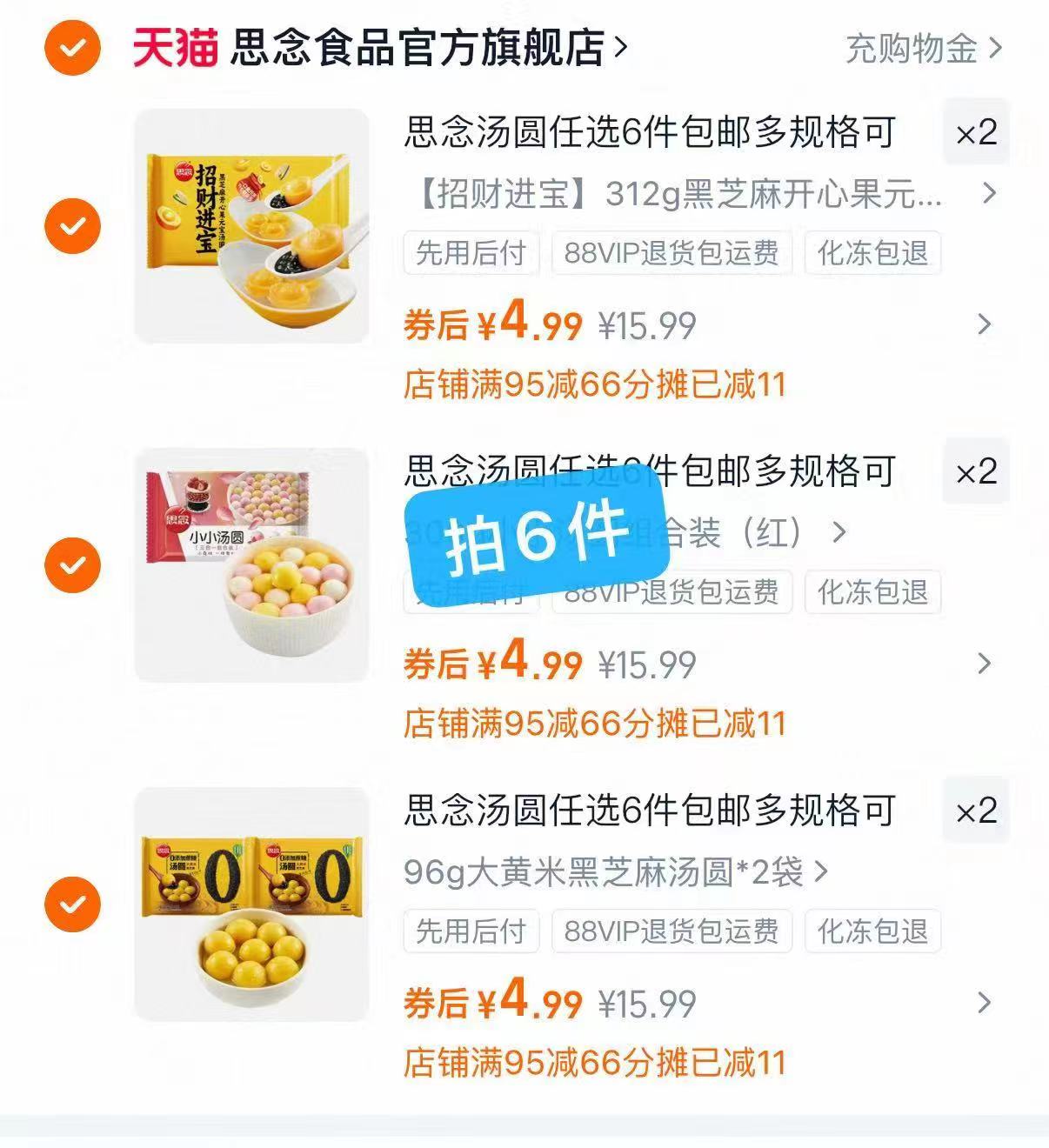1049x1148 pixels.
Task: Uncheck the 大黄米黑芝麻汤圆 item
Action: 72,906
